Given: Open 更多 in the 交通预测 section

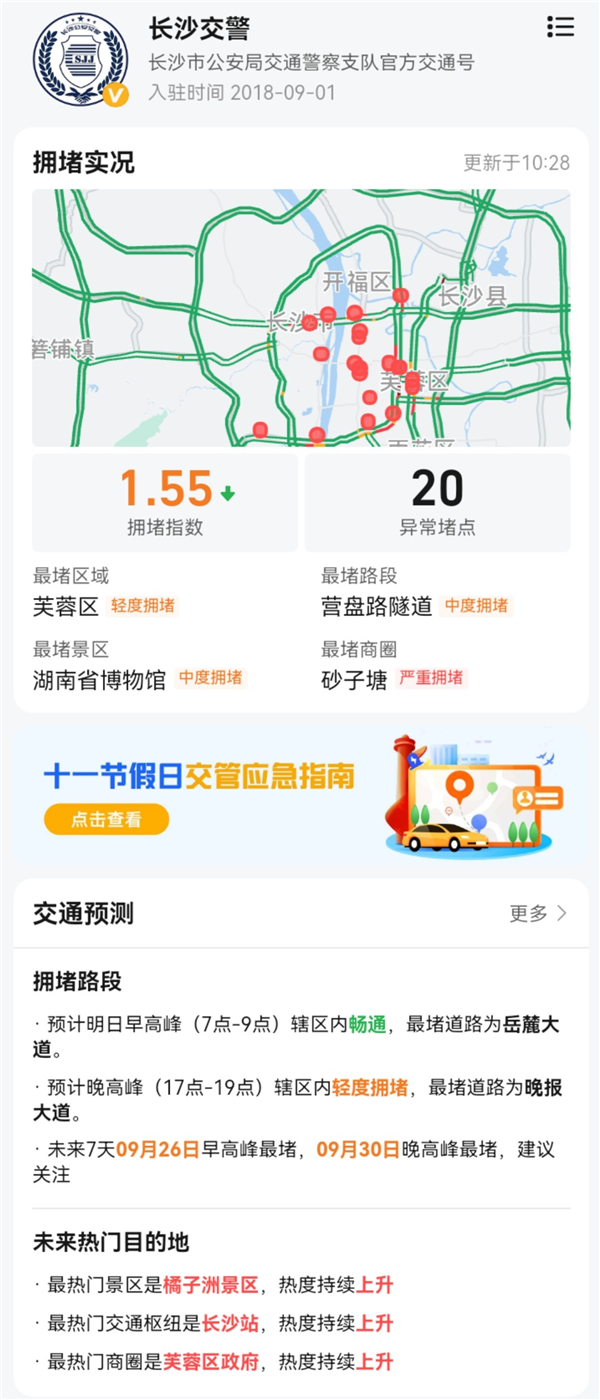Looking at the screenshot, I should pos(538,913).
